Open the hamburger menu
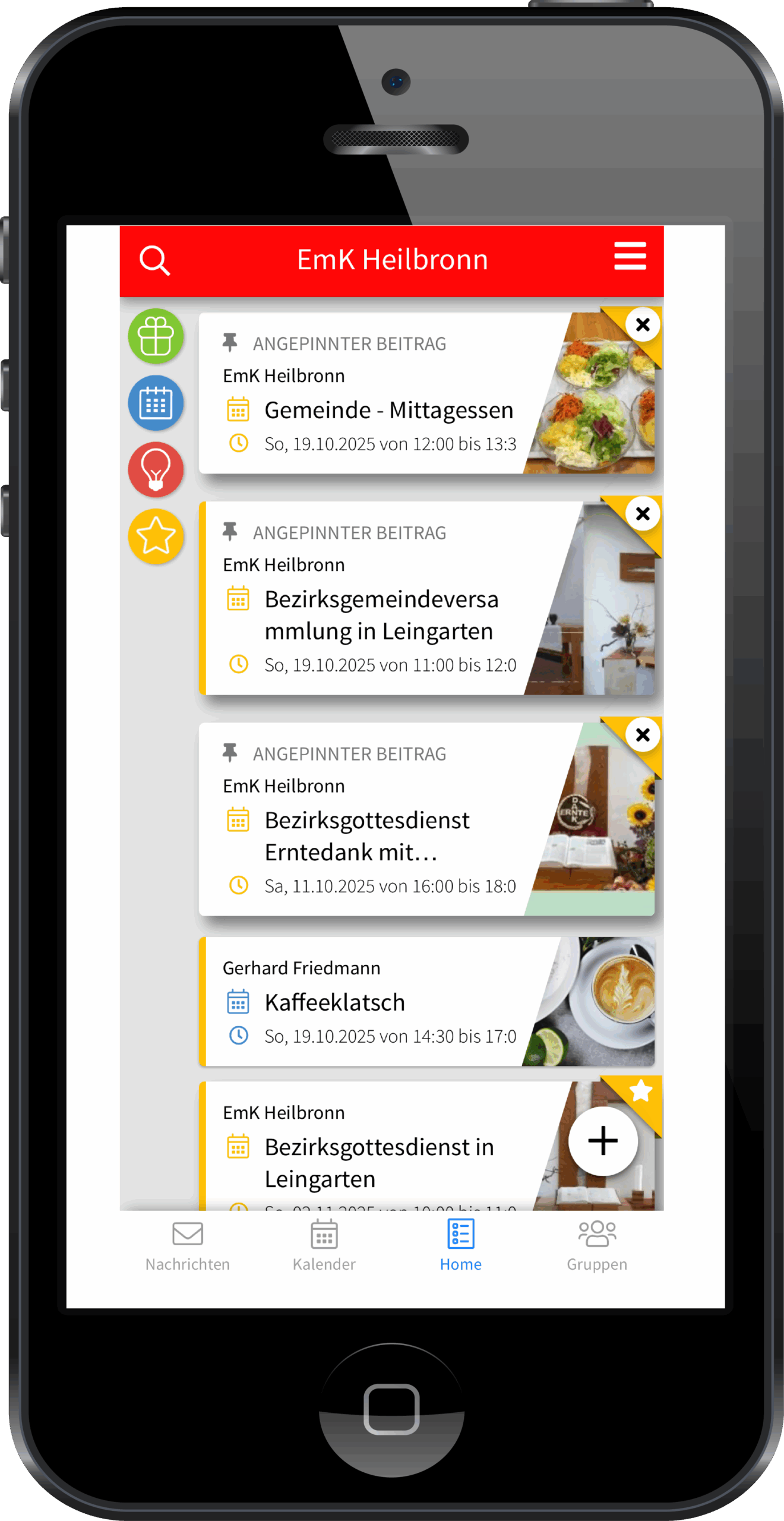 click(630, 256)
